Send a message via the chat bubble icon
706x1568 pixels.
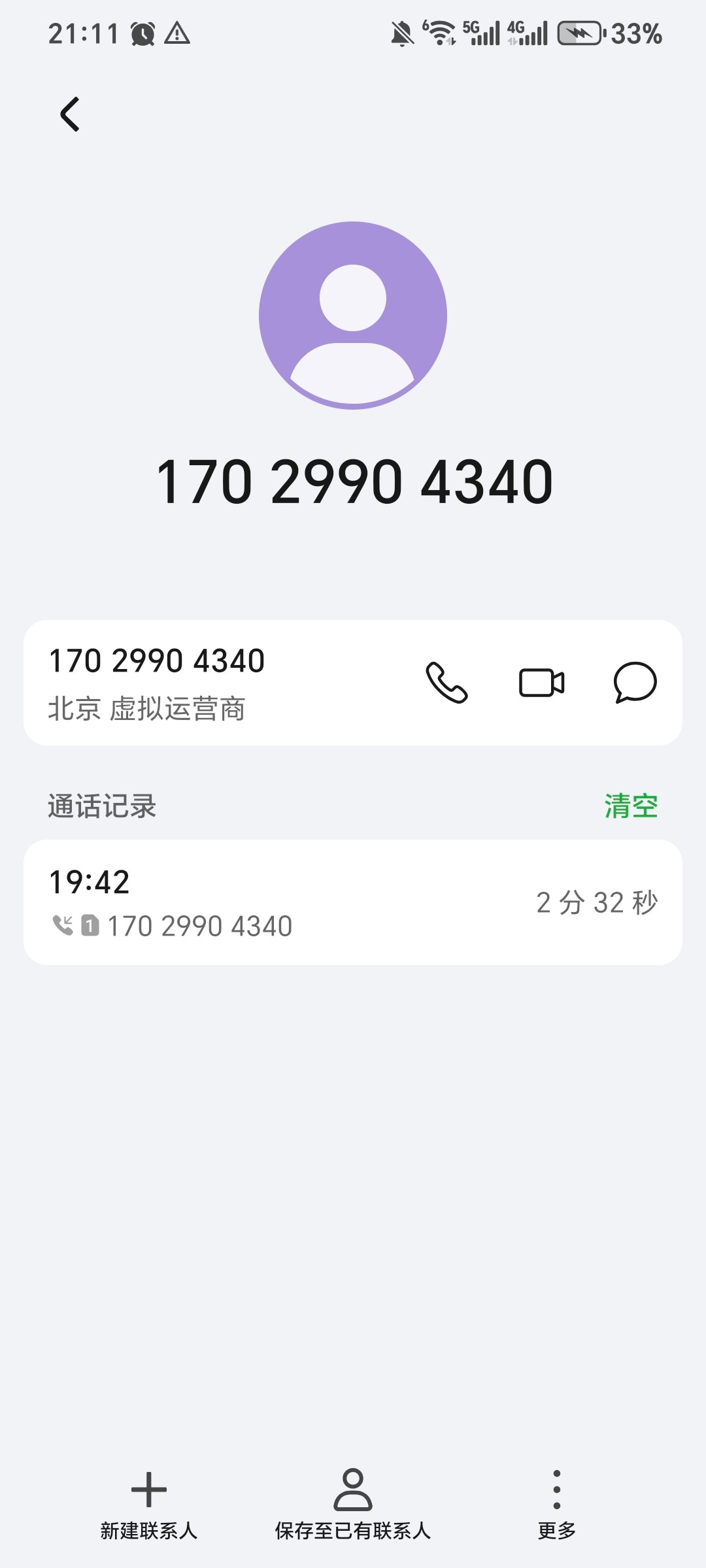point(635,683)
